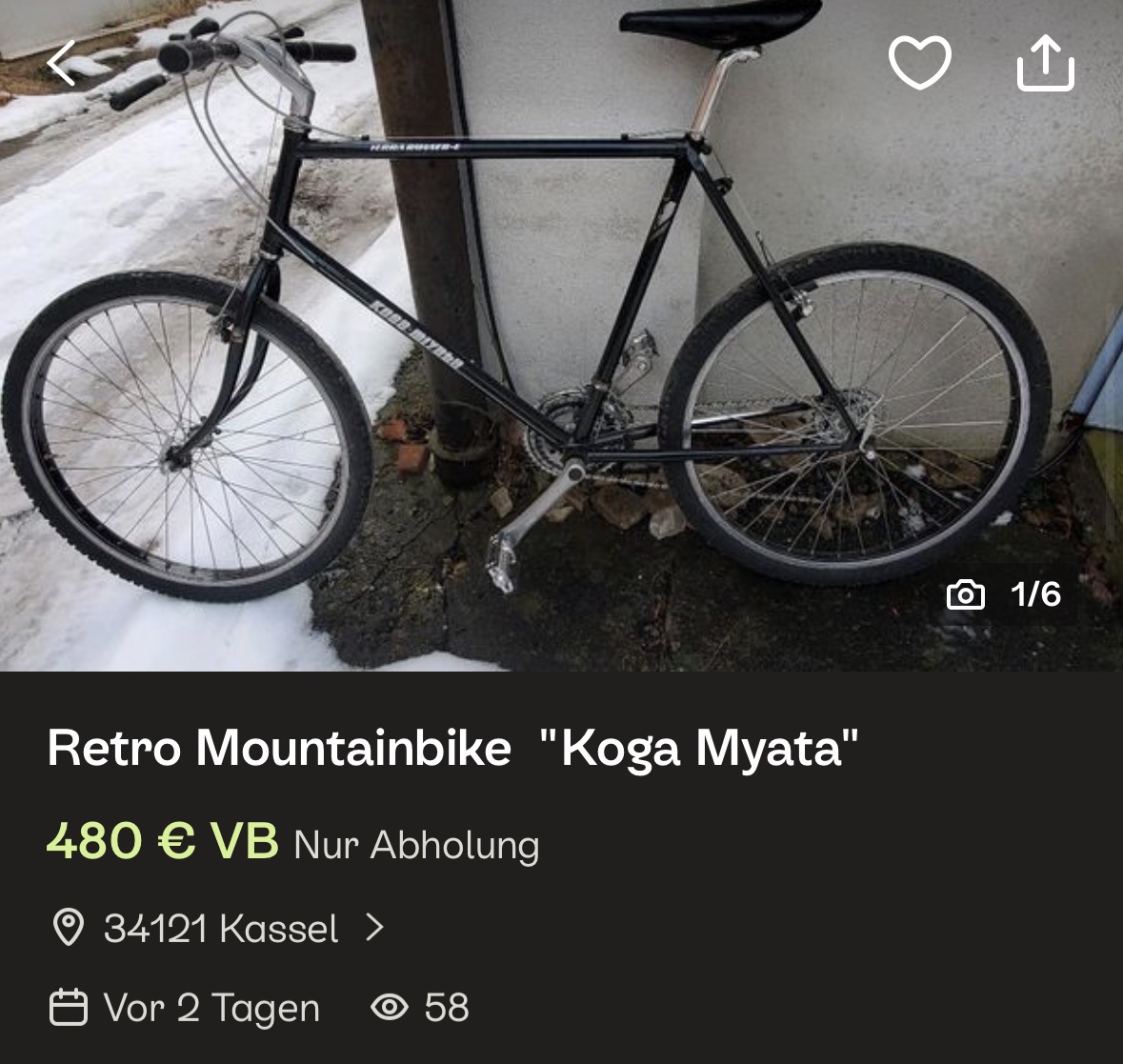Share this Koga Myata listing
1123x1064 pixels.
click(x=1045, y=64)
